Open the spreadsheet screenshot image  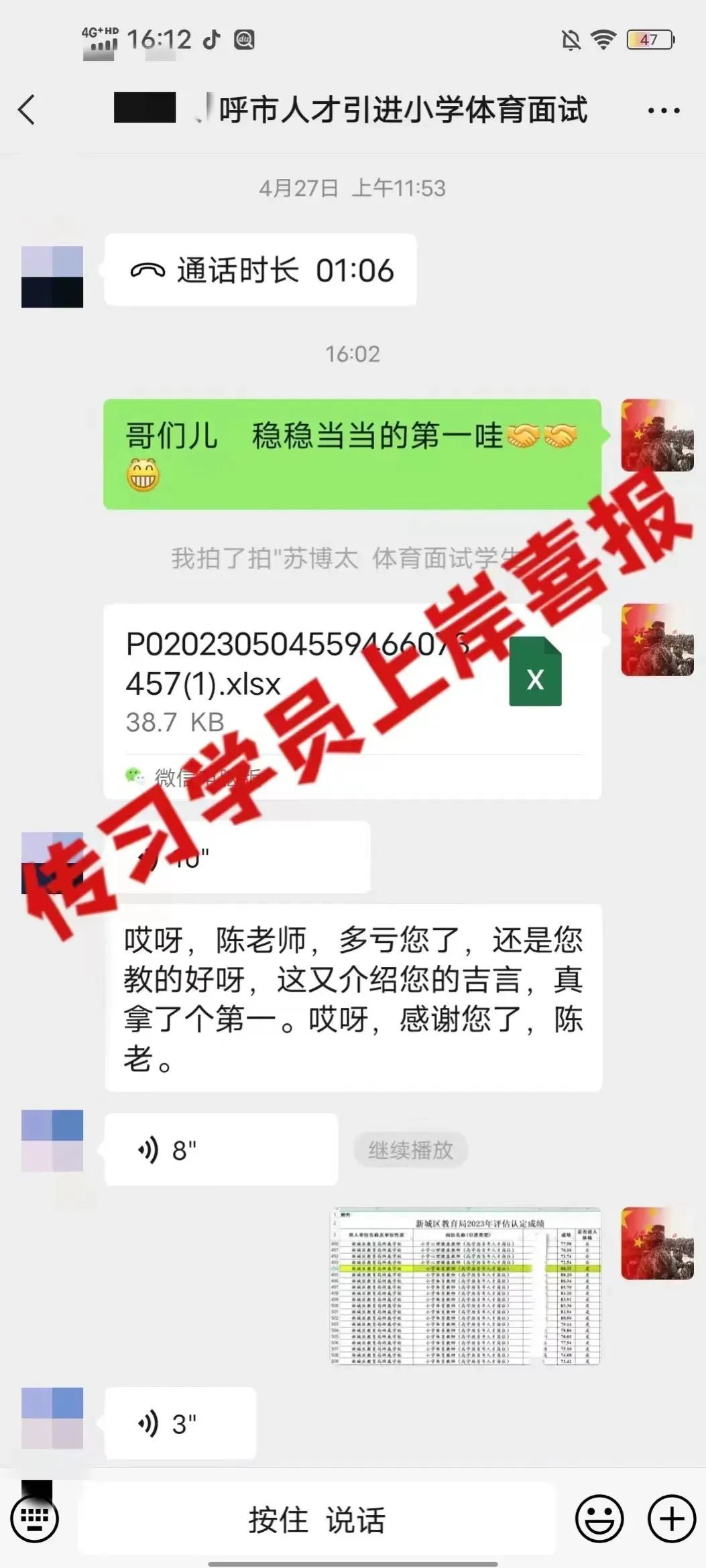[x=466, y=1286]
